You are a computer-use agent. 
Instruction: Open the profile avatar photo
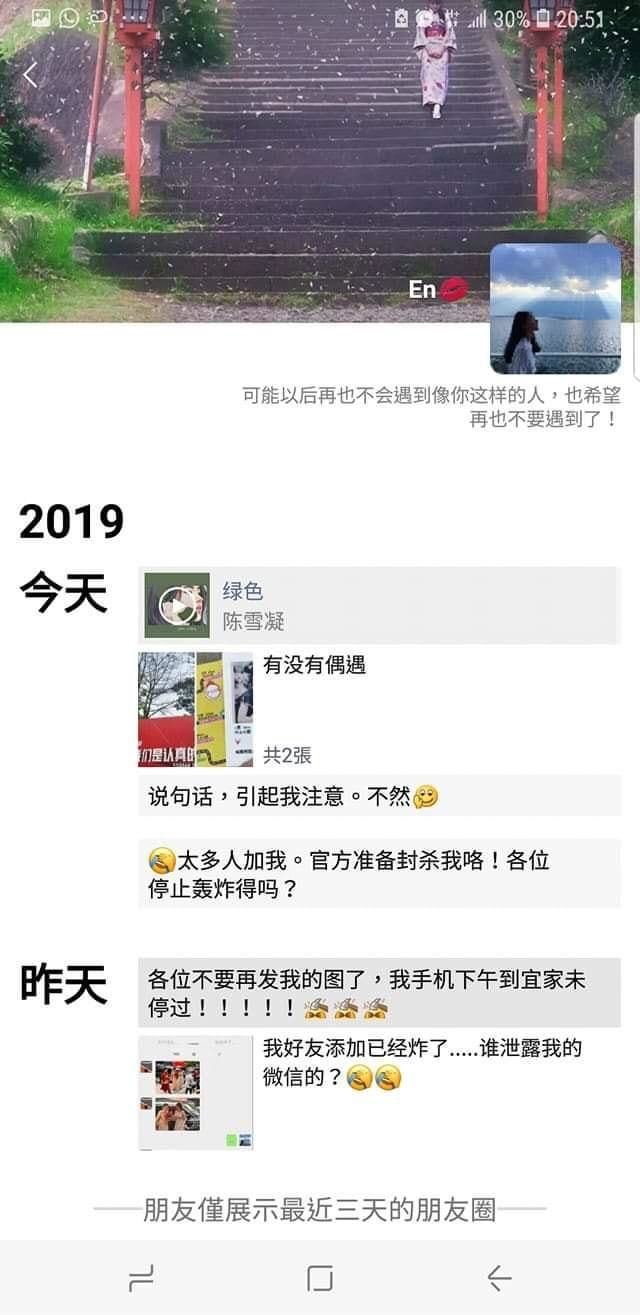tap(555, 309)
